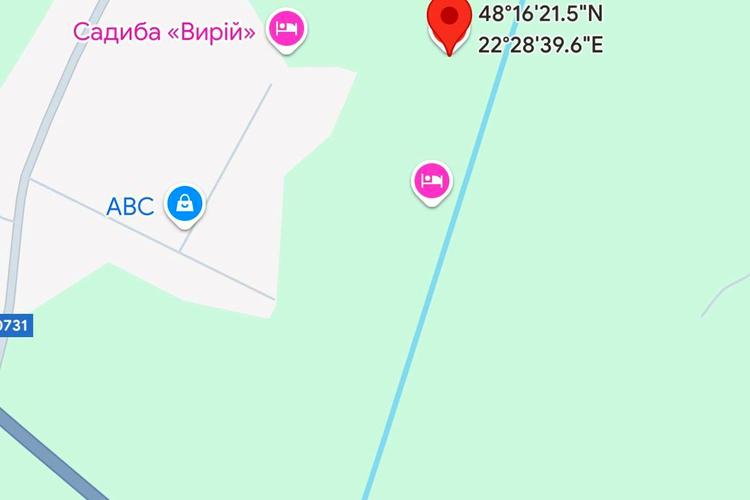Tap the unnamed pink hotel marker

pos(432,181)
